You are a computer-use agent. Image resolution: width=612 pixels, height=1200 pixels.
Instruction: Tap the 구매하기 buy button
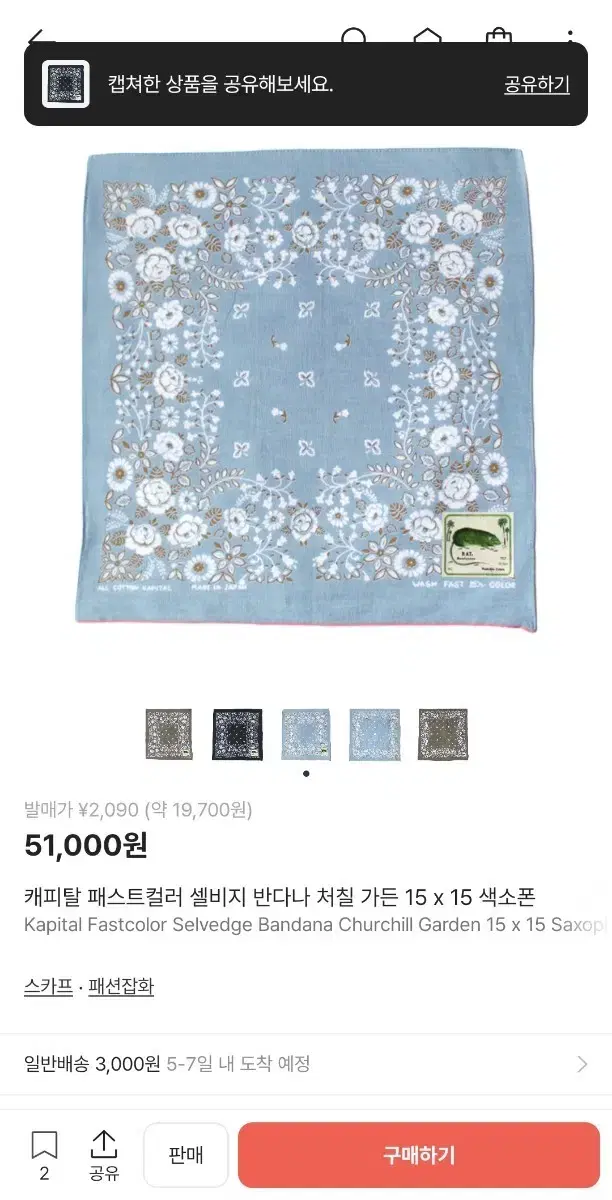[x=419, y=1155]
